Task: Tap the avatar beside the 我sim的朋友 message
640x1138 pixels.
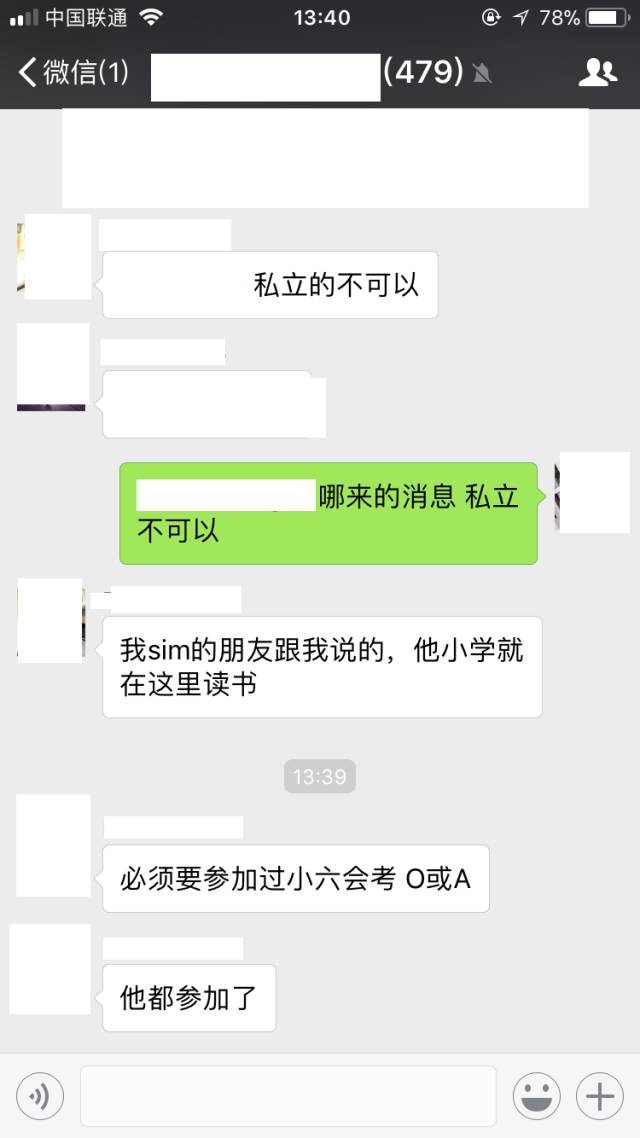Action: pyautogui.click(x=50, y=620)
